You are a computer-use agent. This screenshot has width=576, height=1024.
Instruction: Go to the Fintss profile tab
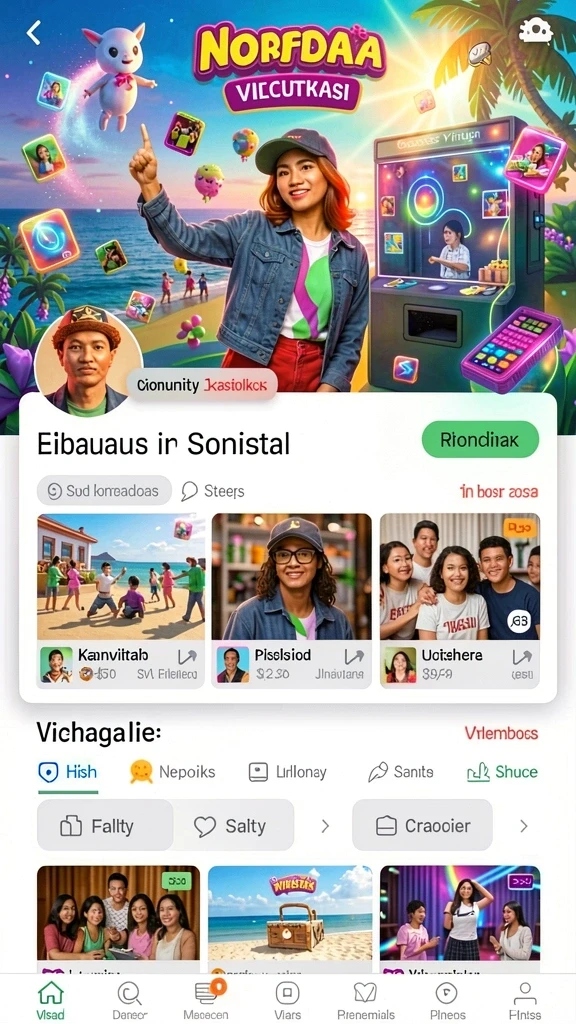(x=525, y=1000)
